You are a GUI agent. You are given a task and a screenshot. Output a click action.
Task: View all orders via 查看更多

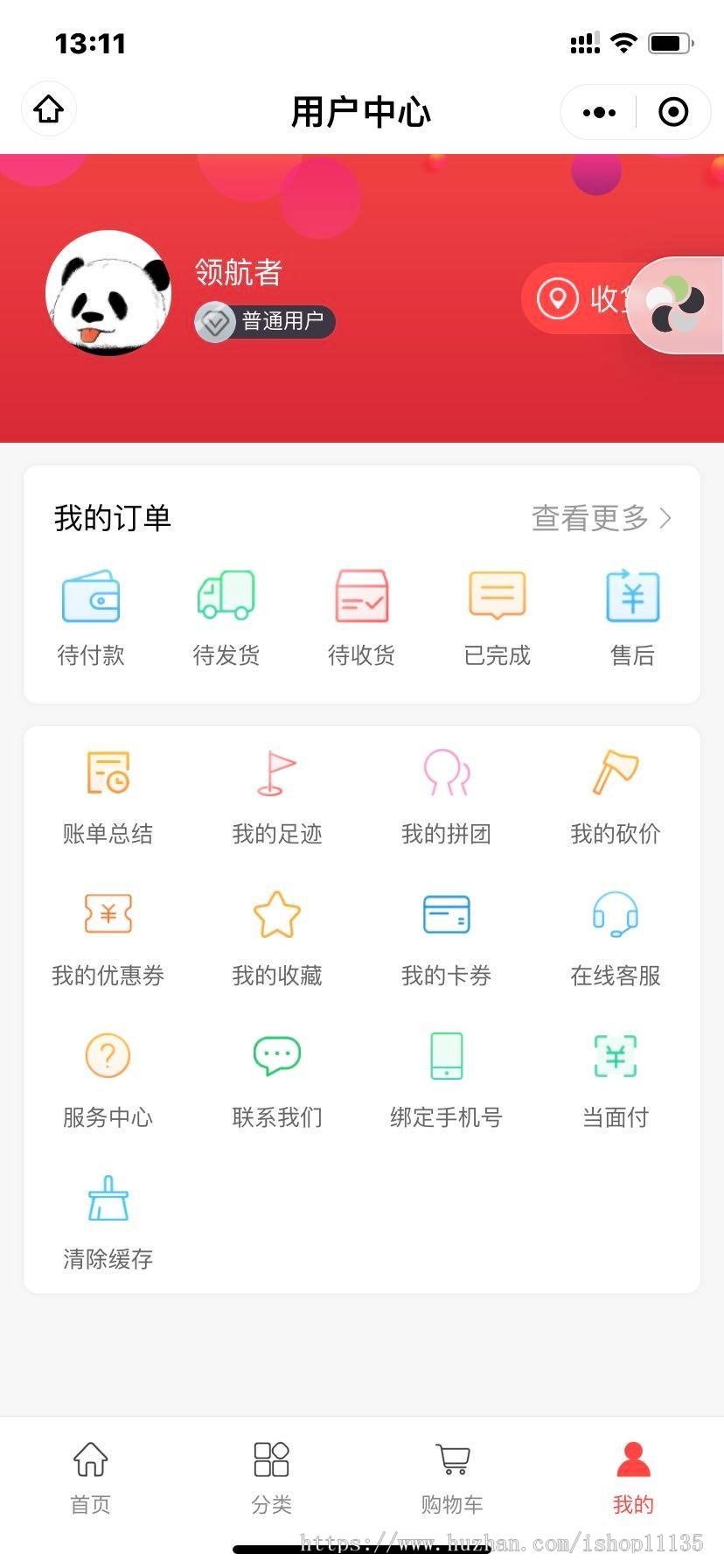point(602,518)
